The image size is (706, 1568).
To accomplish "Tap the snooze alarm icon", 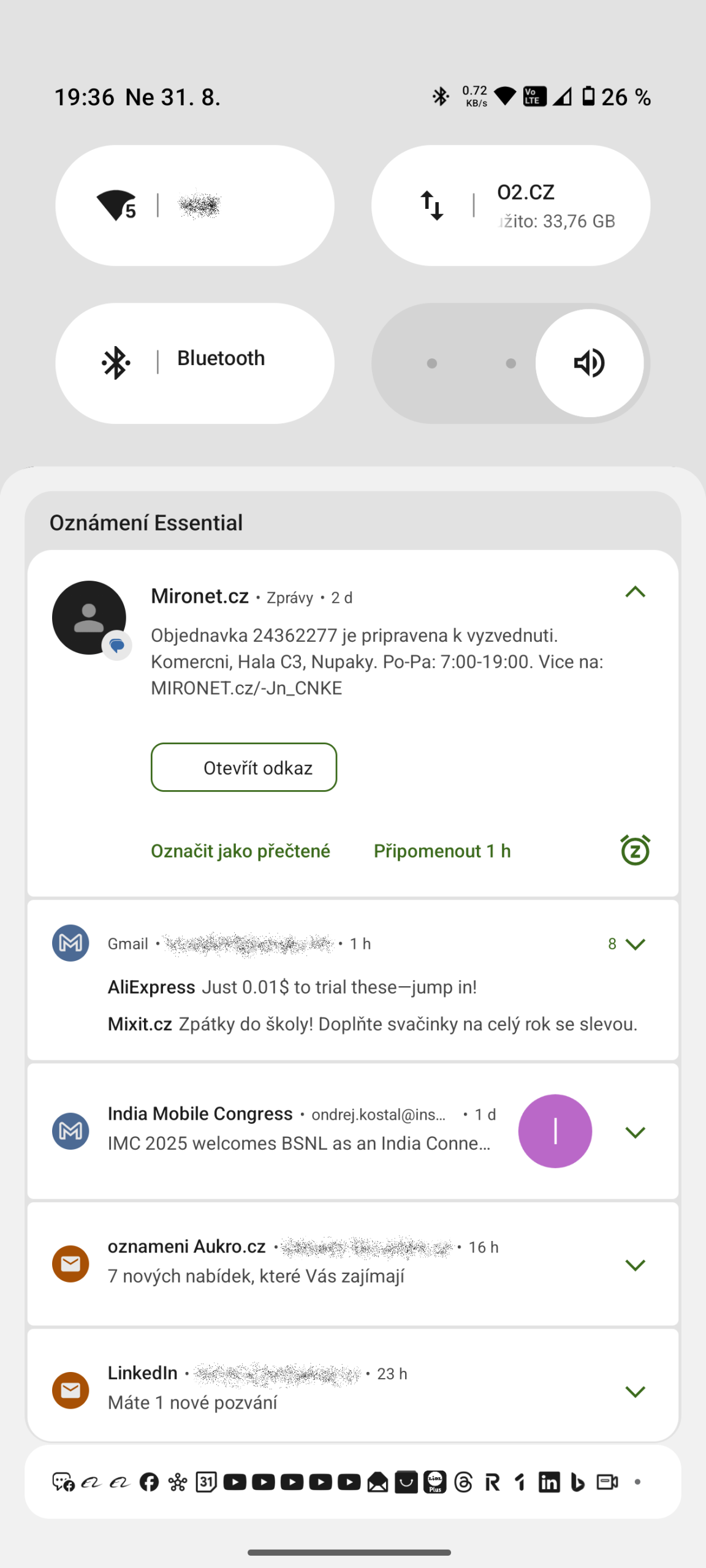I will point(636,850).
